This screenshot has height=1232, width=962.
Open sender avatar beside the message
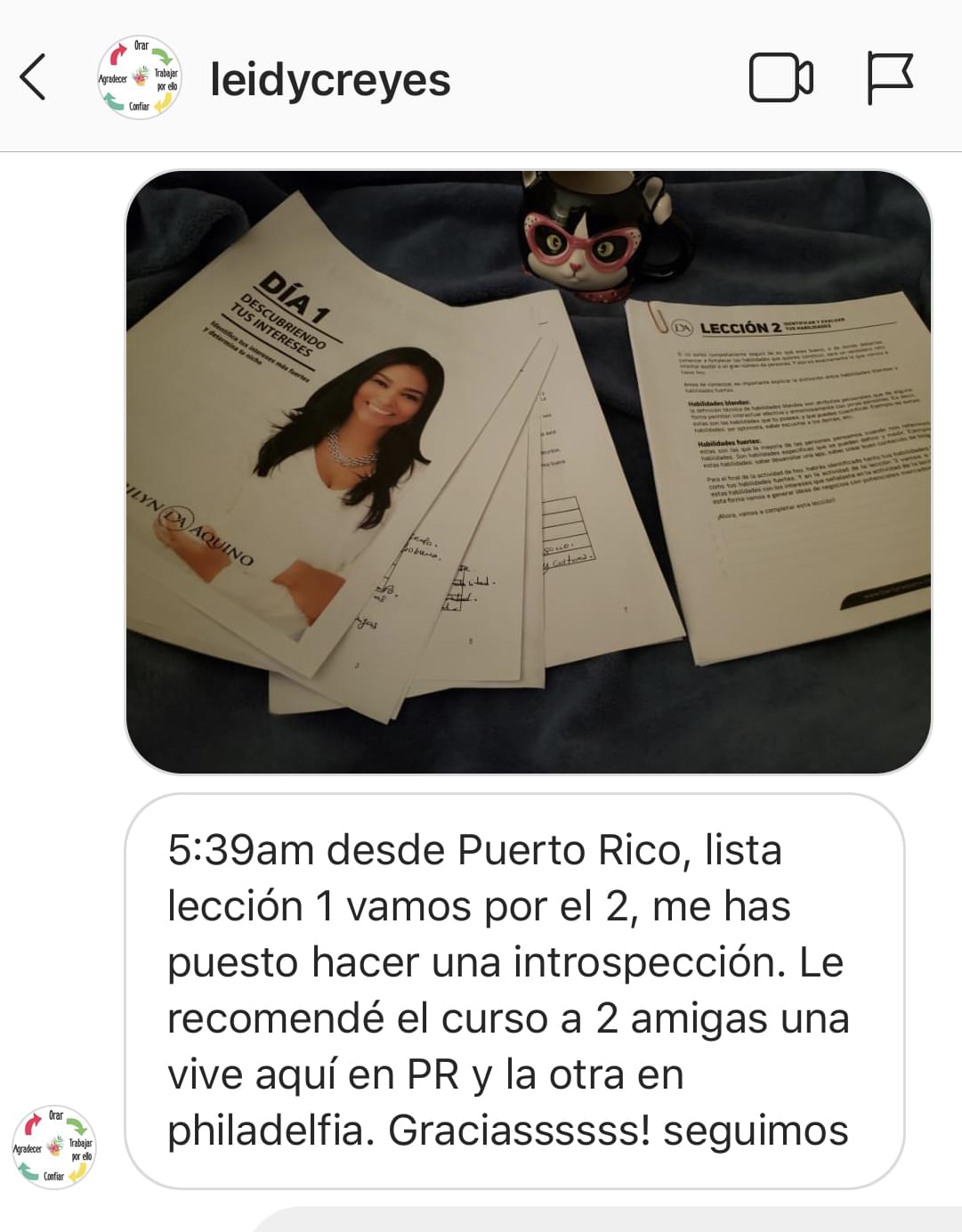pyautogui.click(x=54, y=1147)
